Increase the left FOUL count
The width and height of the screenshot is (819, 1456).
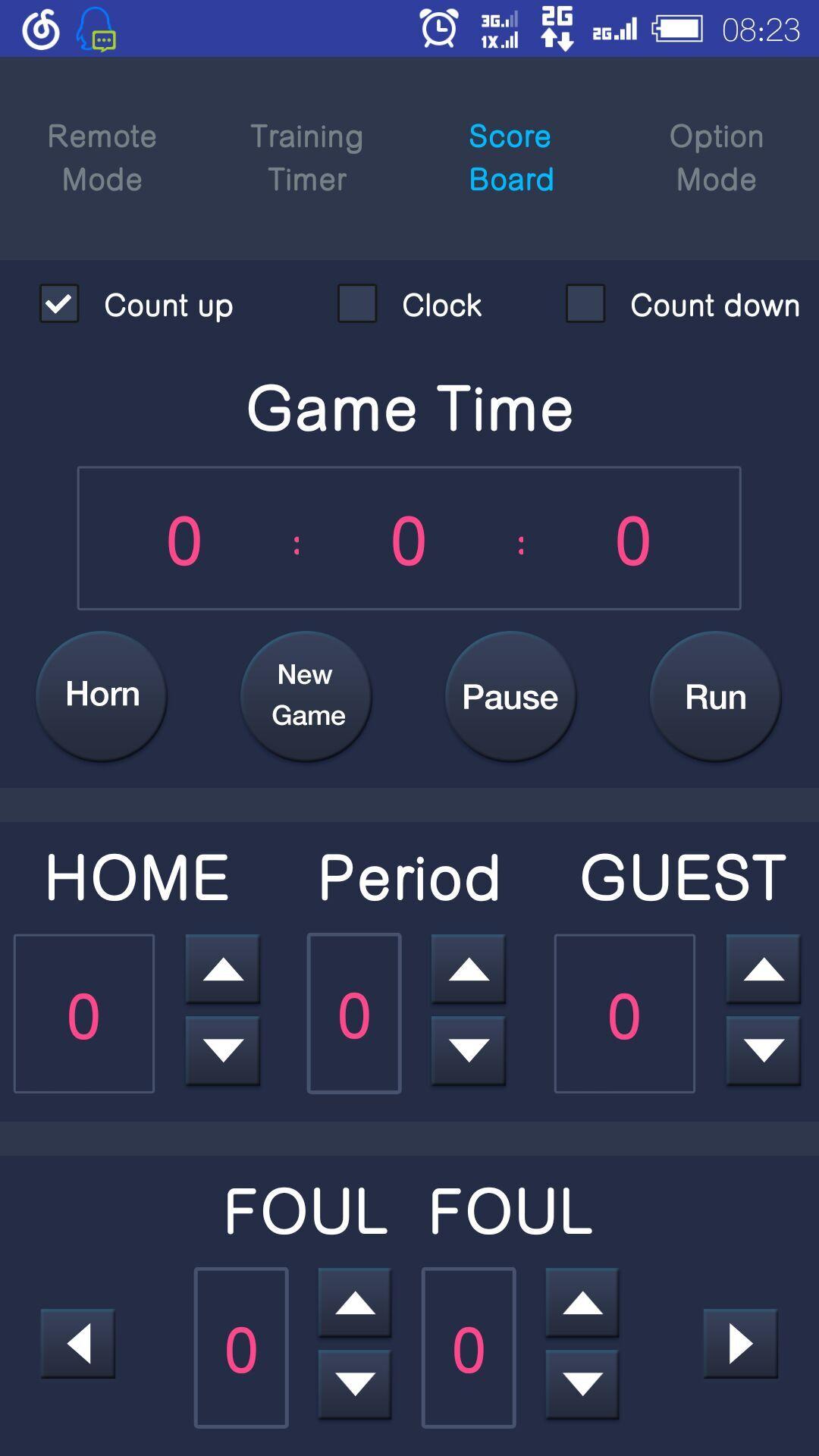tap(355, 1304)
